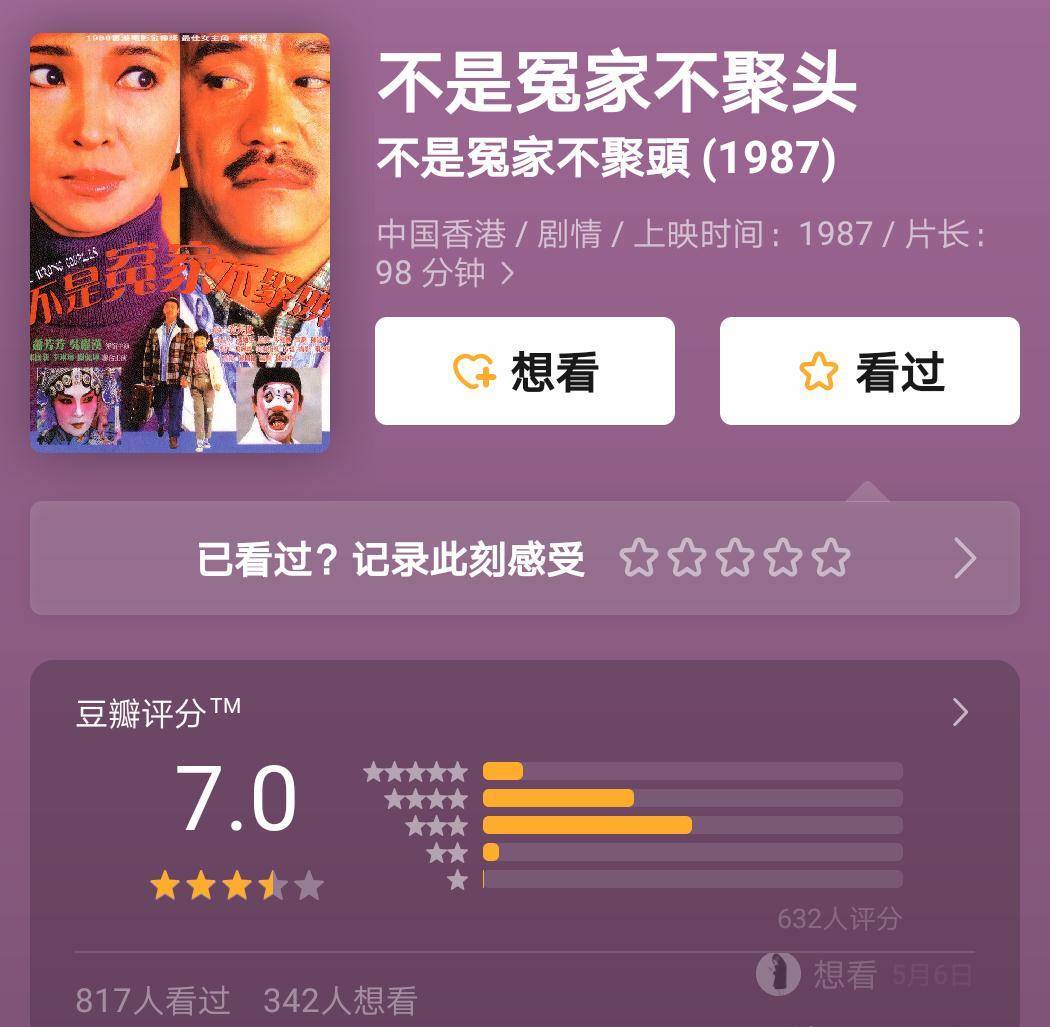Mark the movie as 看过 (watched)
The width and height of the screenshot is (1050, 1027).
(x=869, y=371)
